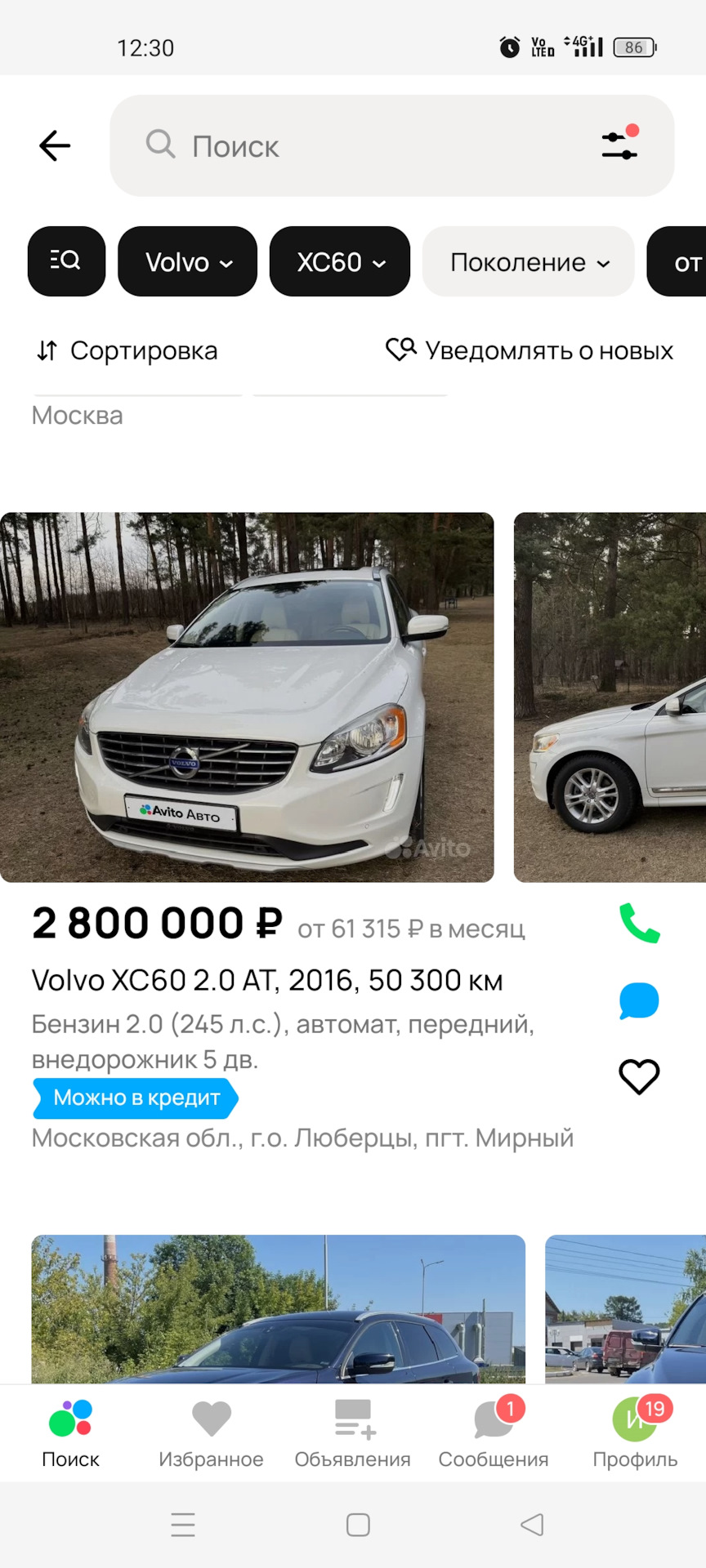The height and width of the screenshot is (1568, 706).
Task: Add Volvo XC60 2016 to favorites
Action: (x=639, y=1076)
